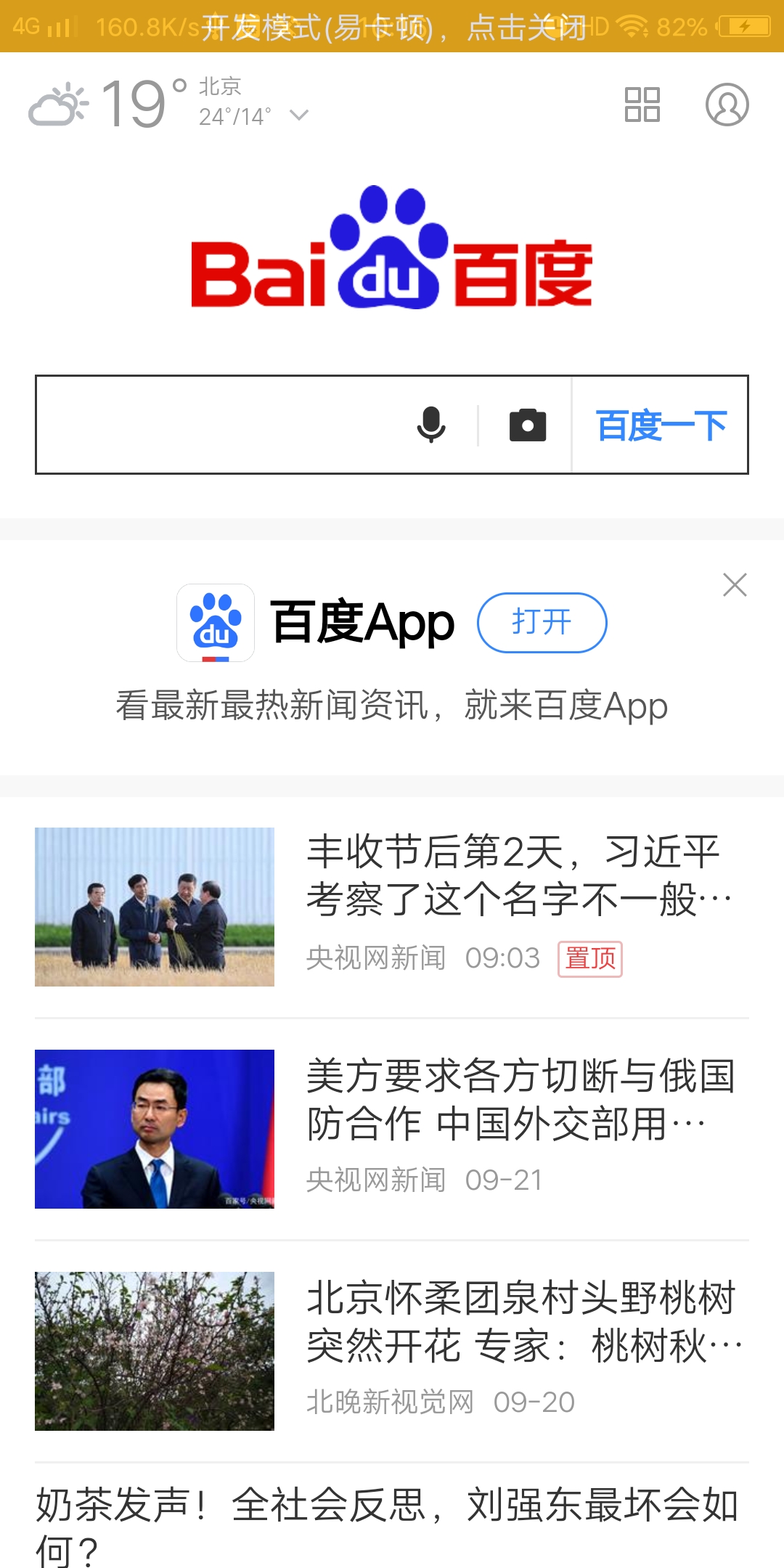Tap 打开 to open Baidu App

pyautogui.click(x=542, y=622)
